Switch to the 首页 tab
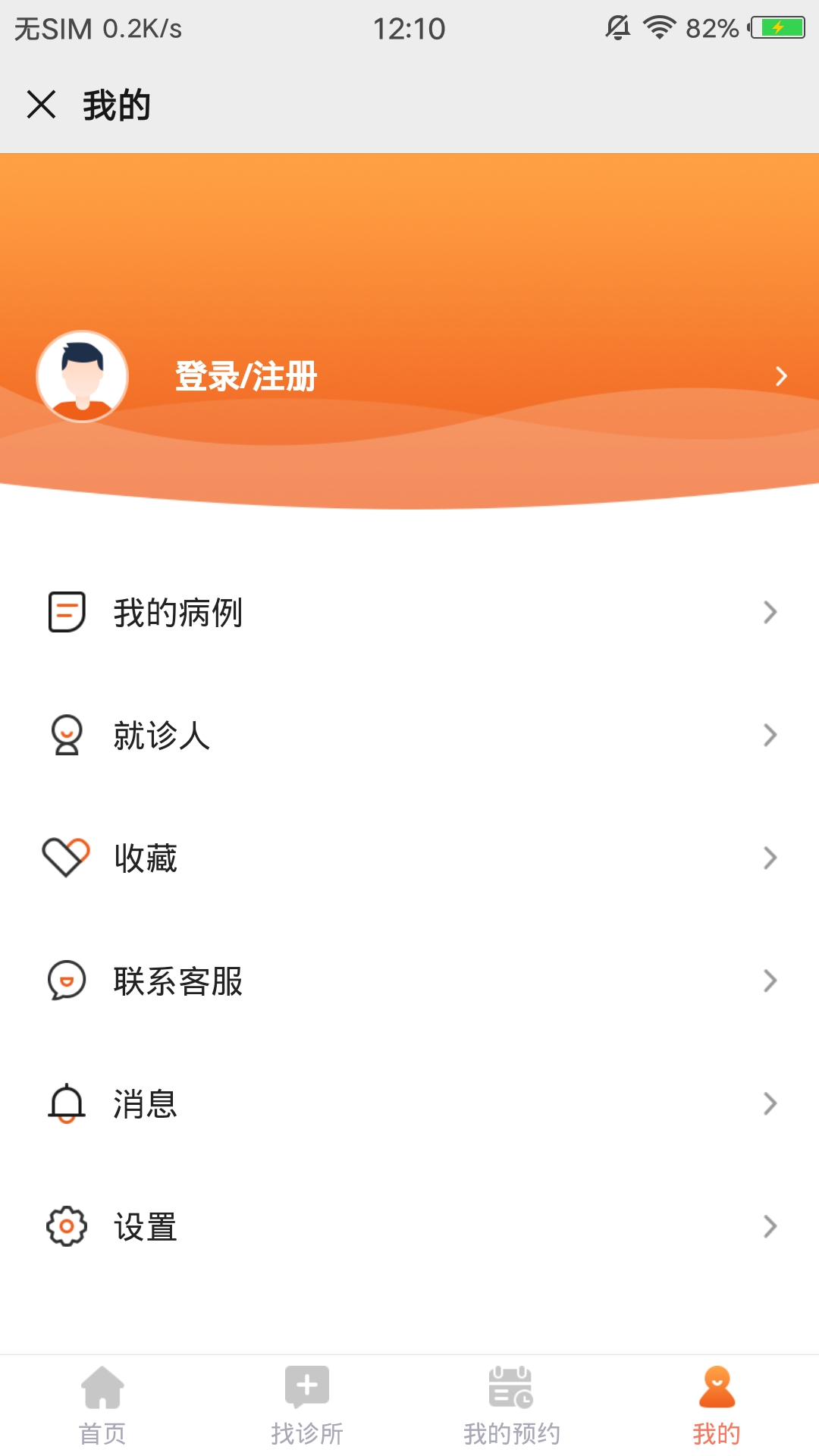Image resolution: width=819 pixels, height=1456 pixels. [102, 1407]
